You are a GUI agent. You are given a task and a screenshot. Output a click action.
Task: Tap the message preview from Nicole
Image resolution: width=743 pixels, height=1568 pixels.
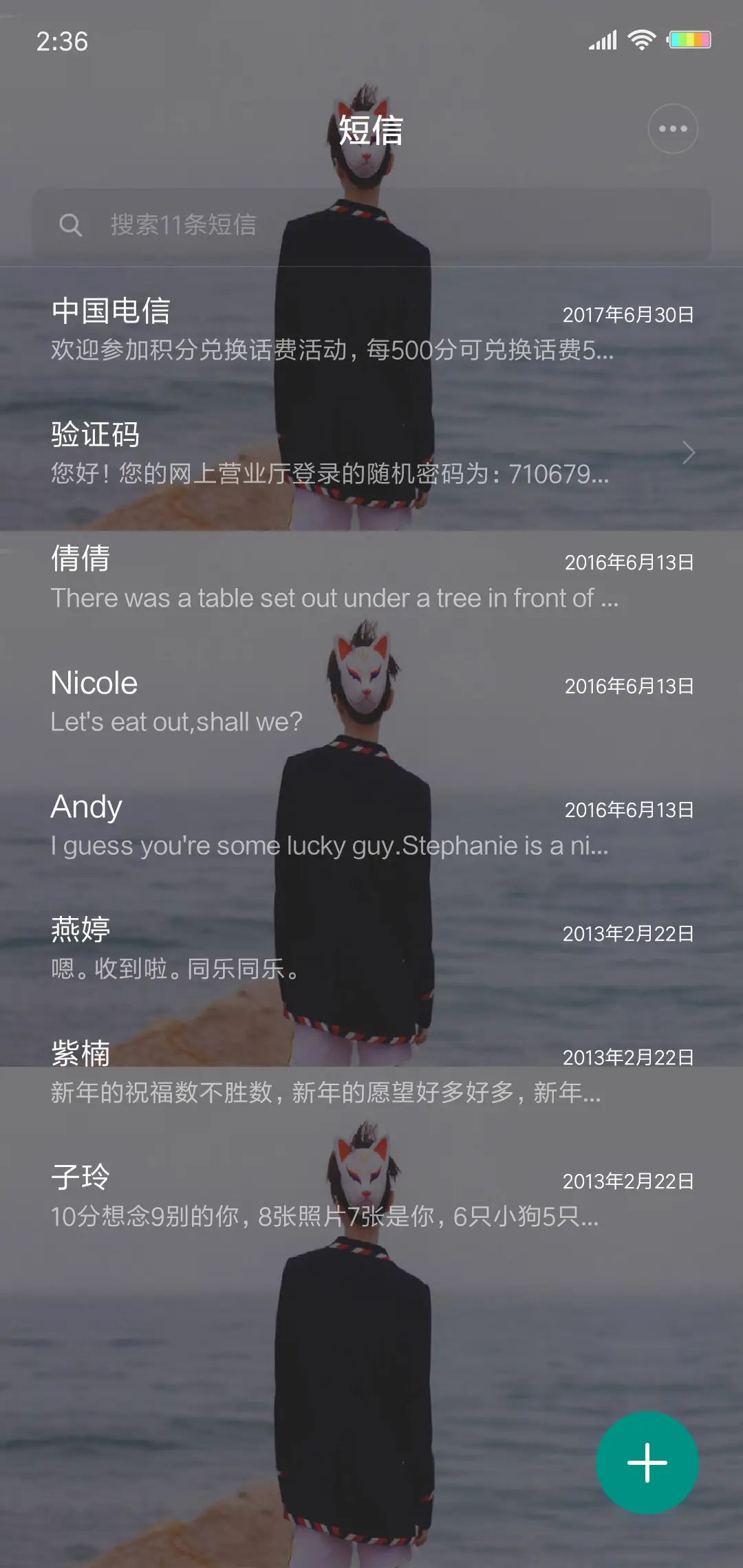click(x=175, y=721)
